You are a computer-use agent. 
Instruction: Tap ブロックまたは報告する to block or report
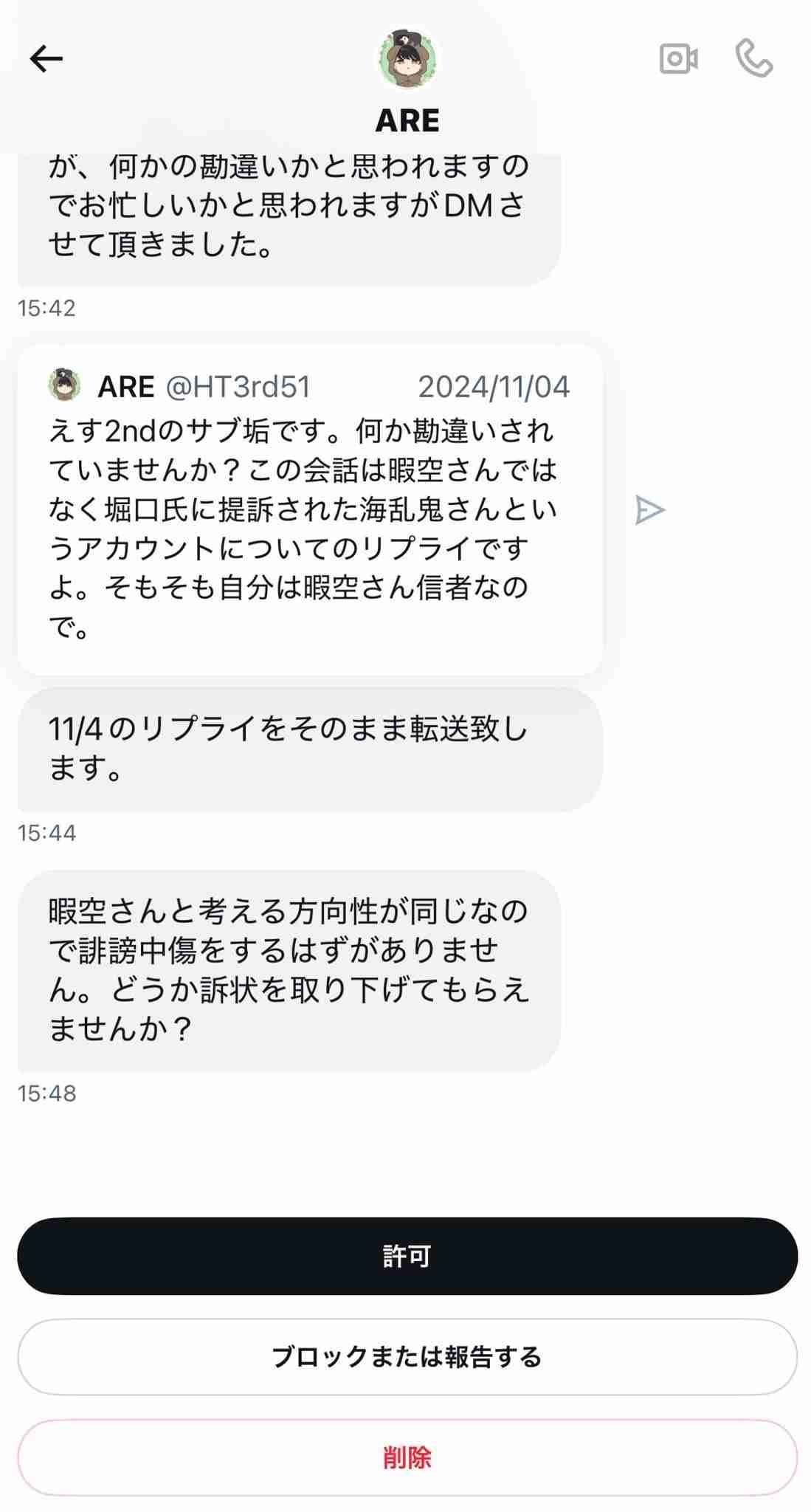[407, 1357]
